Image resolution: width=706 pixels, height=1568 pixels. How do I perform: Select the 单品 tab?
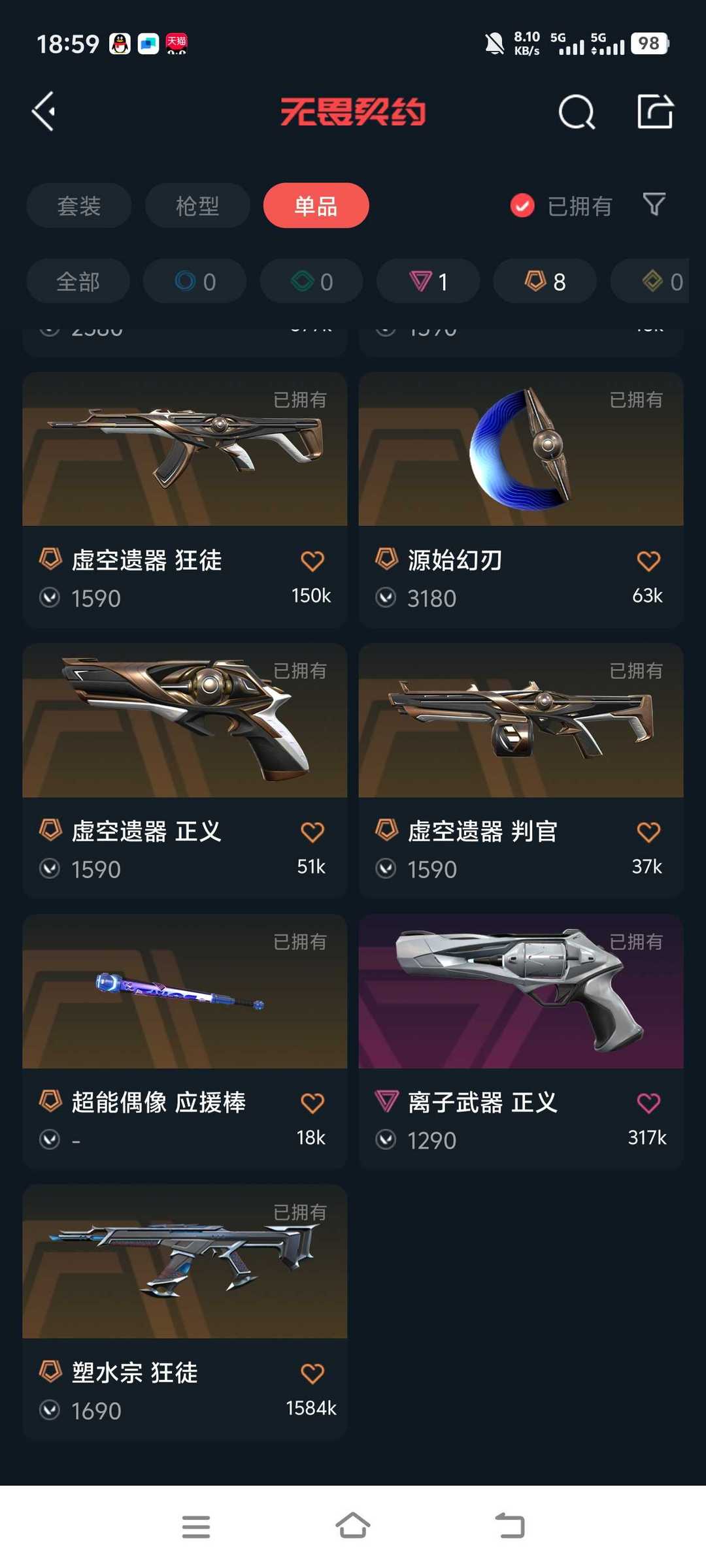pyautogui.click(x=316, y=206)
